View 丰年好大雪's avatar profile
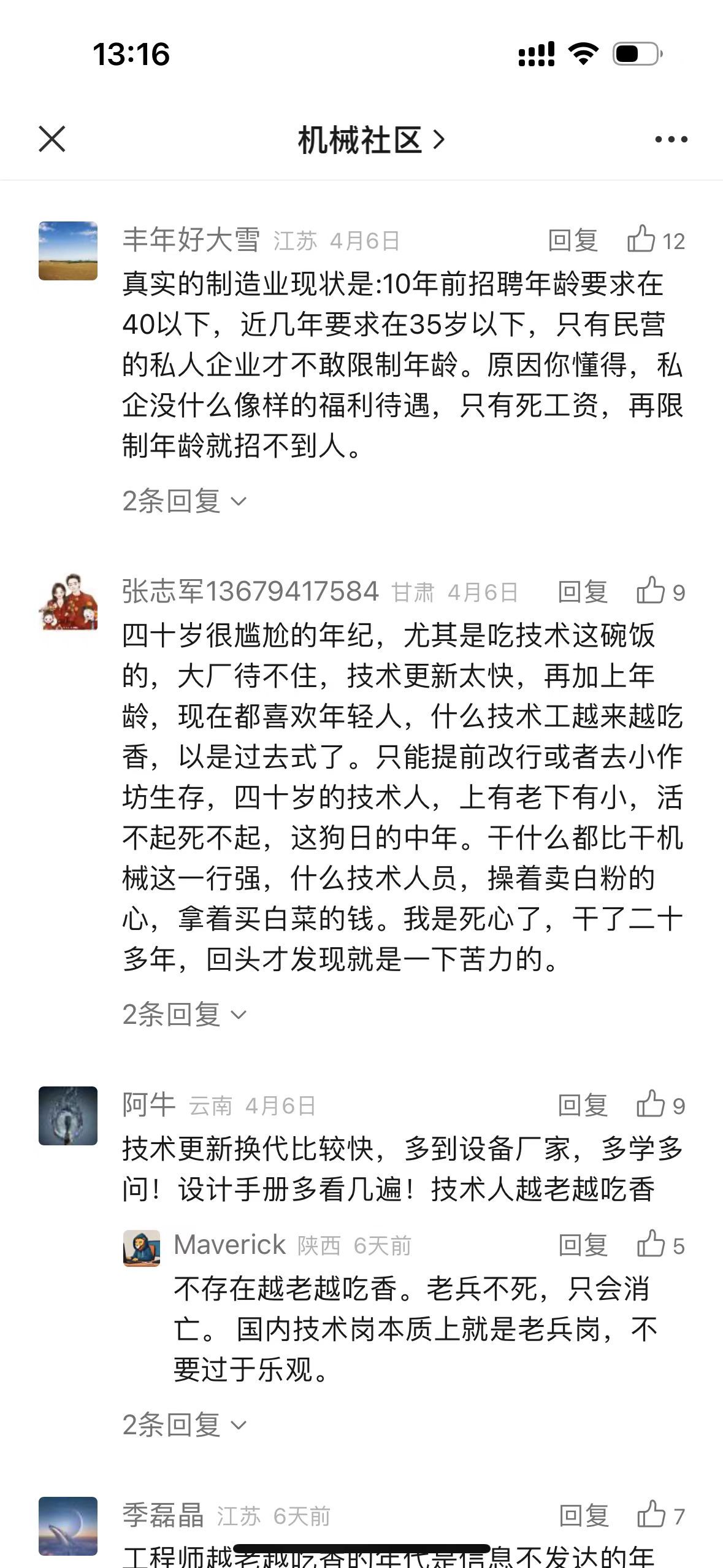The width and height of the screenshot is (723, 1568). (68, 251)
